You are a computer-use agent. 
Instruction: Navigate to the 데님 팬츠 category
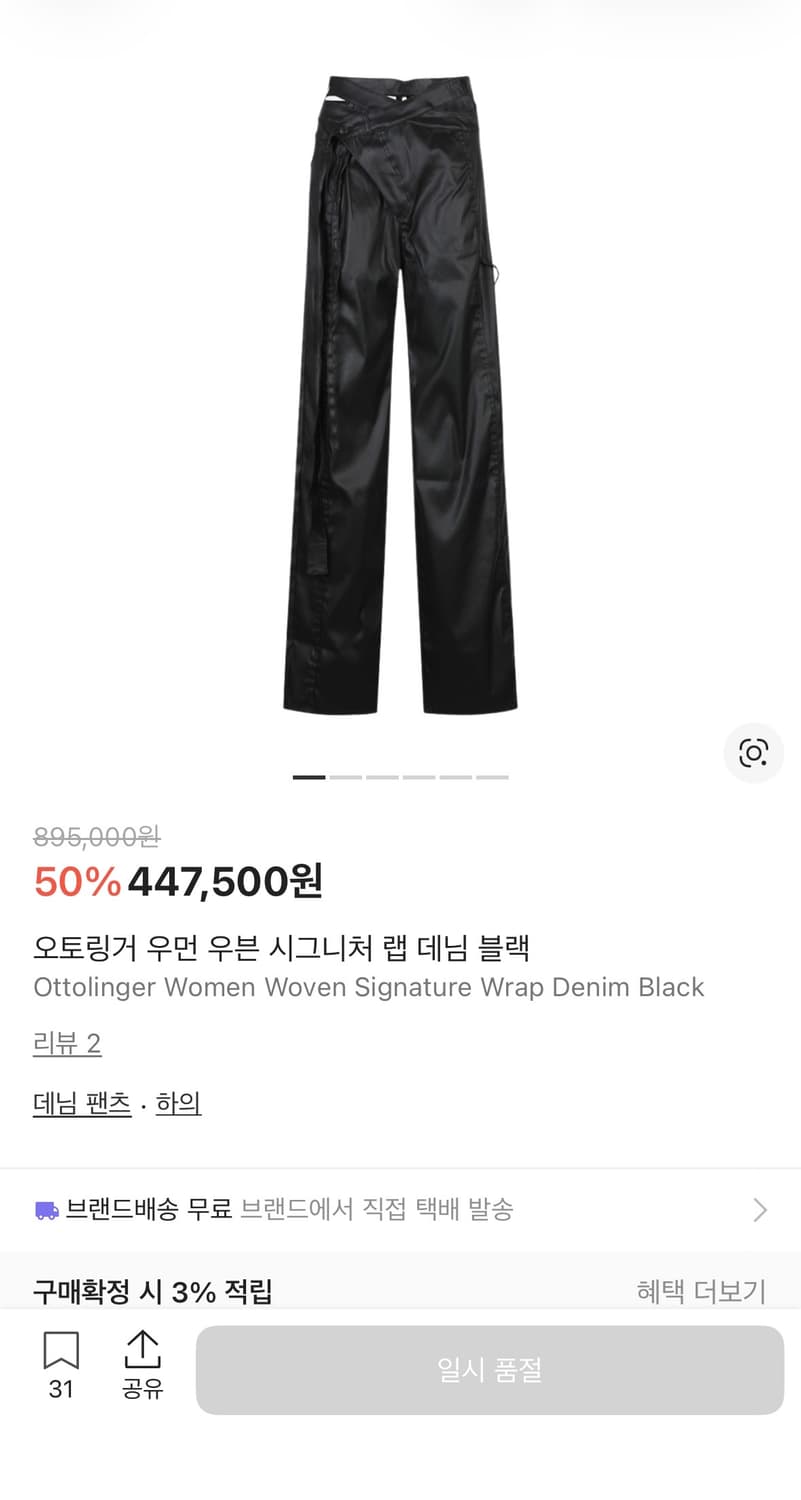(81, 1102)
